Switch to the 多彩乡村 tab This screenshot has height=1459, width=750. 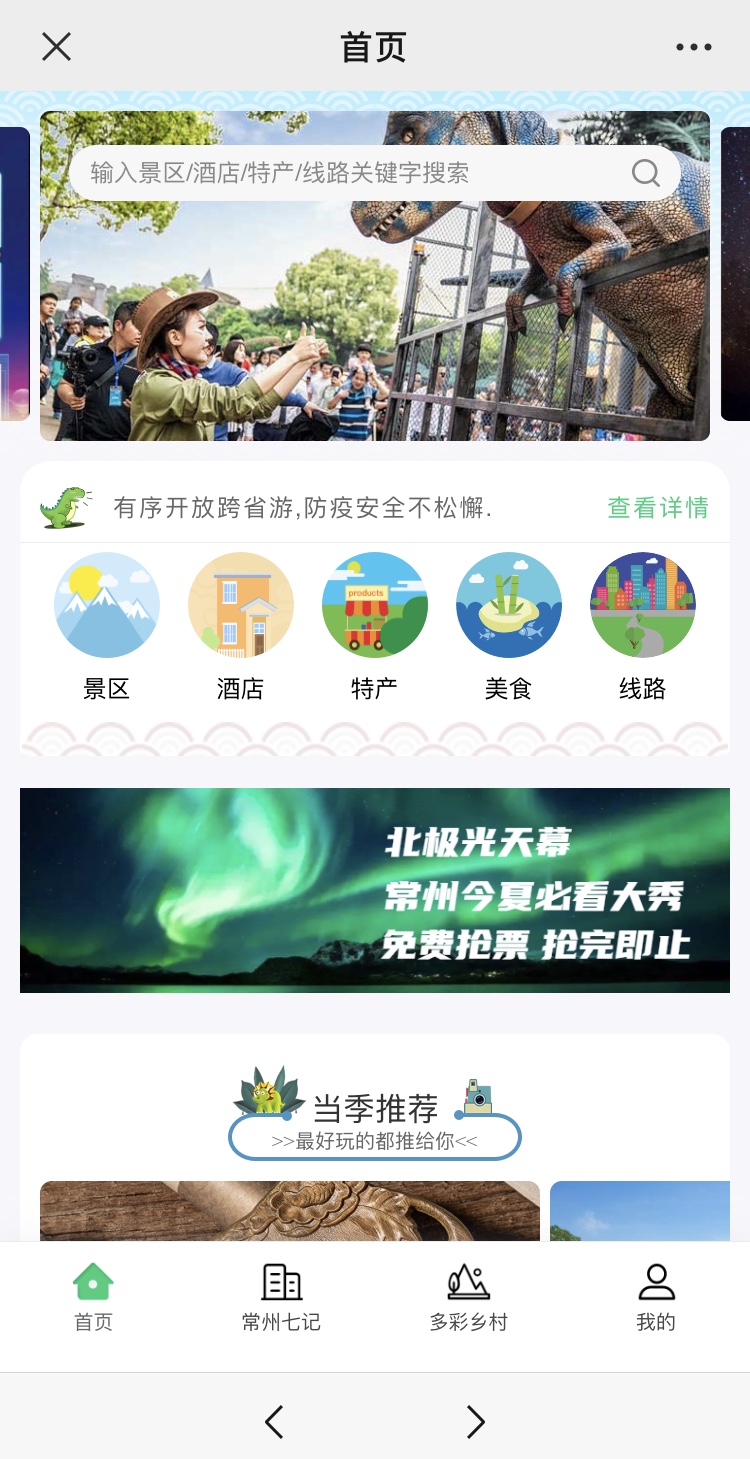(x=469, y=1297)
